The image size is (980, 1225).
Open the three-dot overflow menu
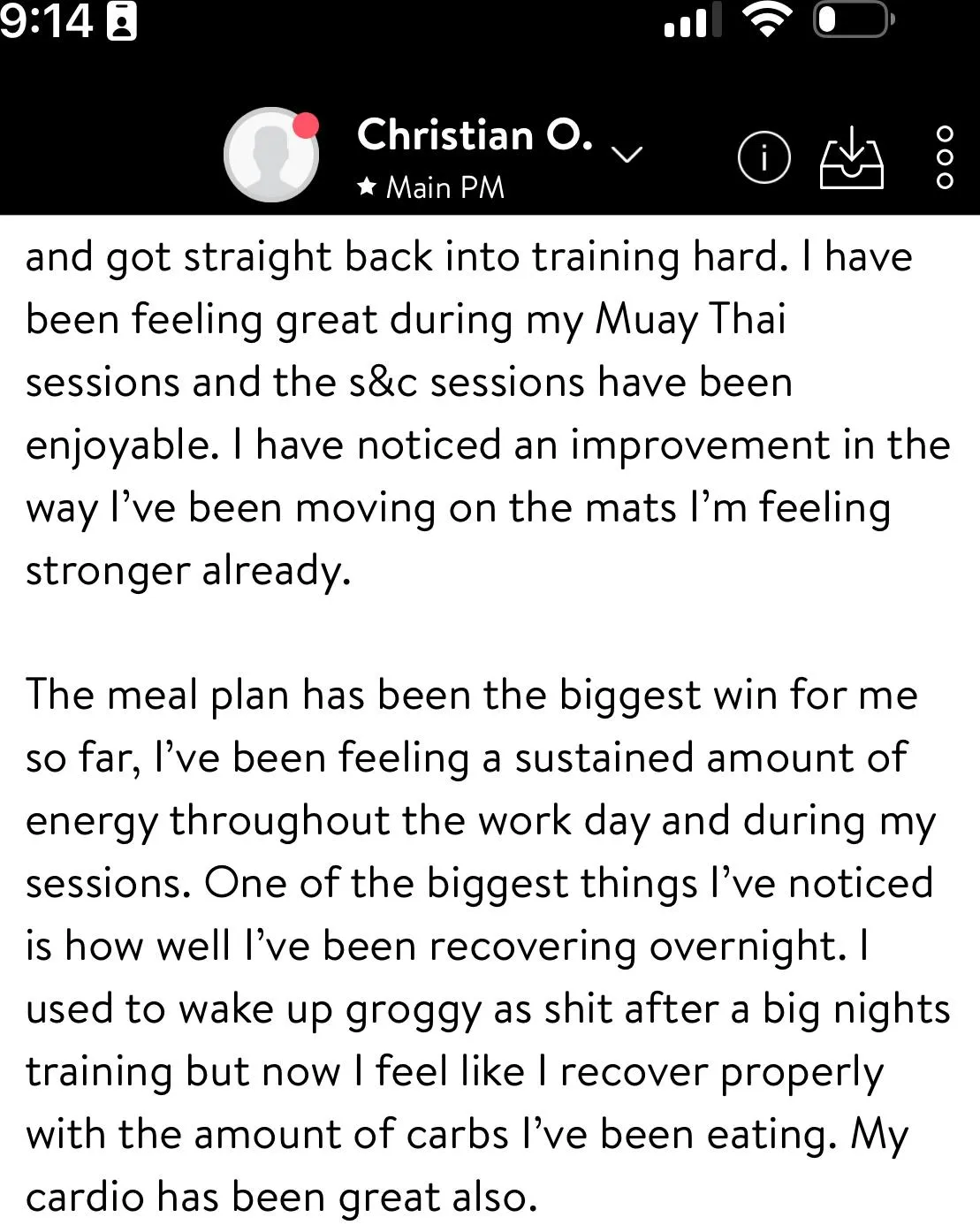point(944,157)
